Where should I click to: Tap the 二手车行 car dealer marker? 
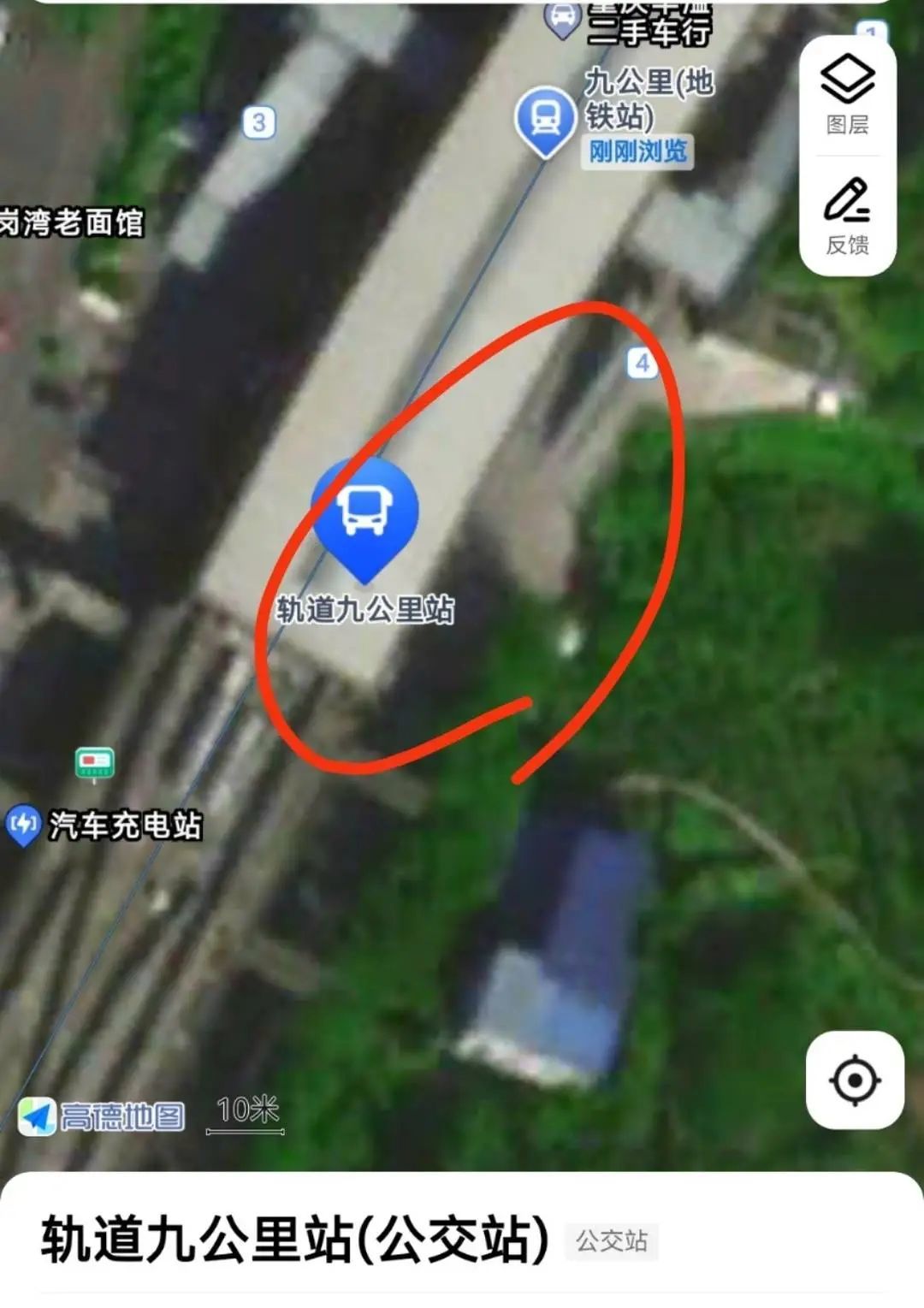562,19
